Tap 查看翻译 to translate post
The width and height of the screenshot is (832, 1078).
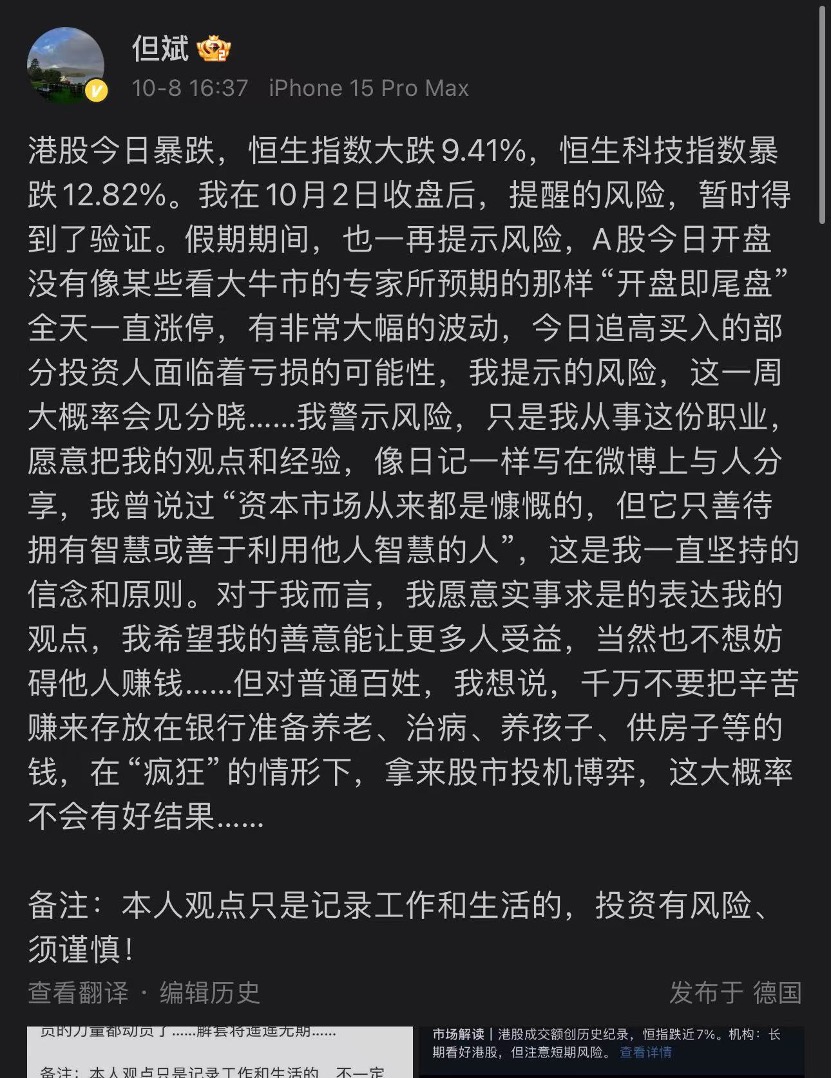78,992
